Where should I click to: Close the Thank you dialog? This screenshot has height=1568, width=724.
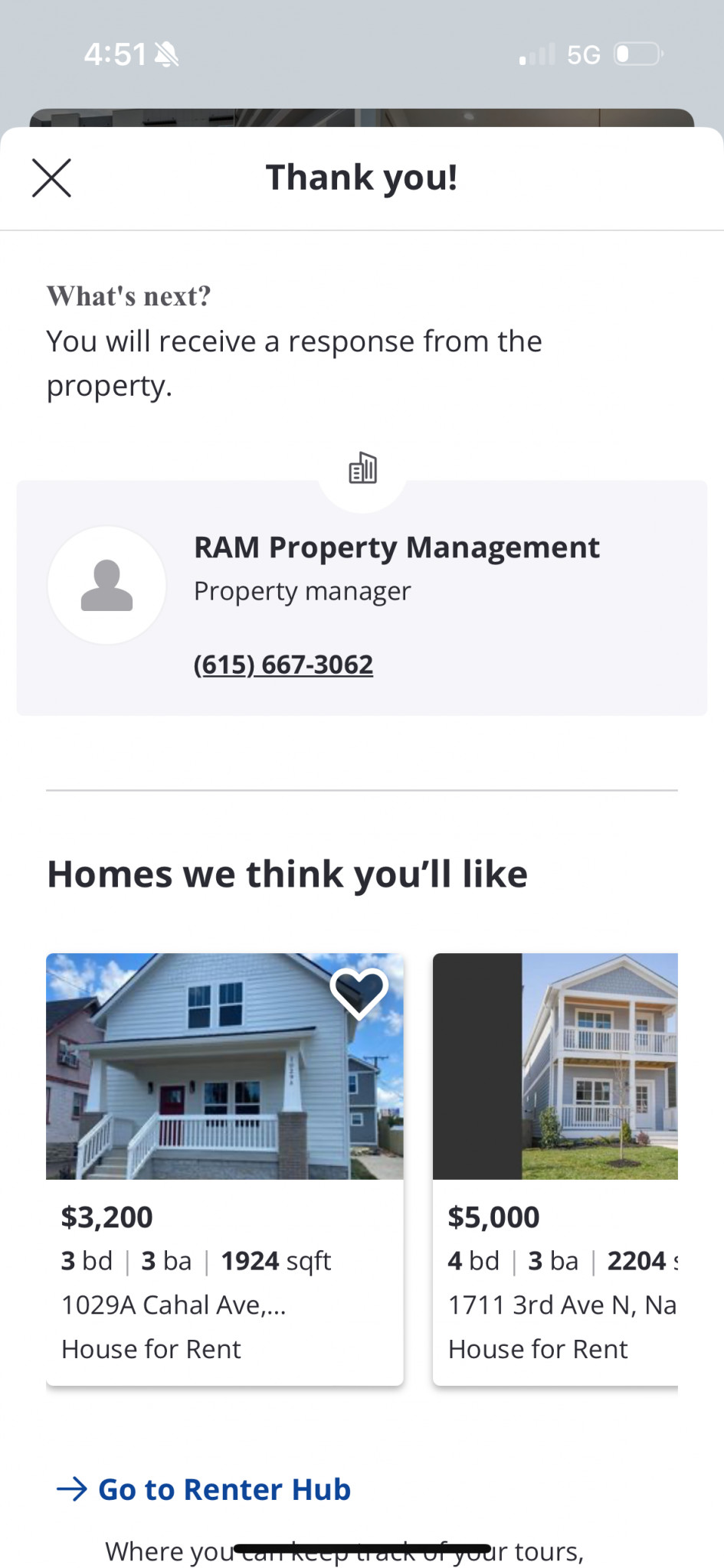point(51,178)
